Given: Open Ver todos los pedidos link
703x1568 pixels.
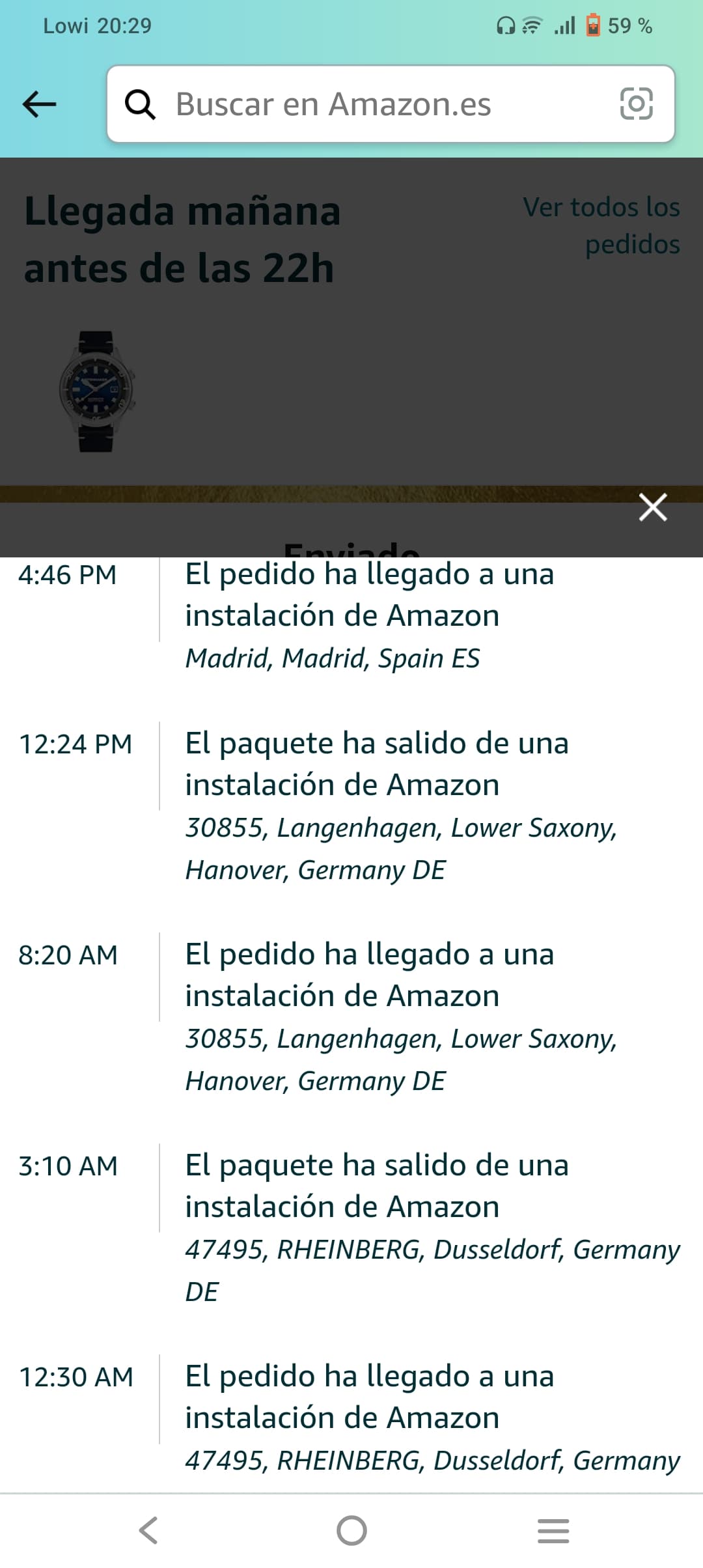Looking at the screenshot, I should coord(601,225).
